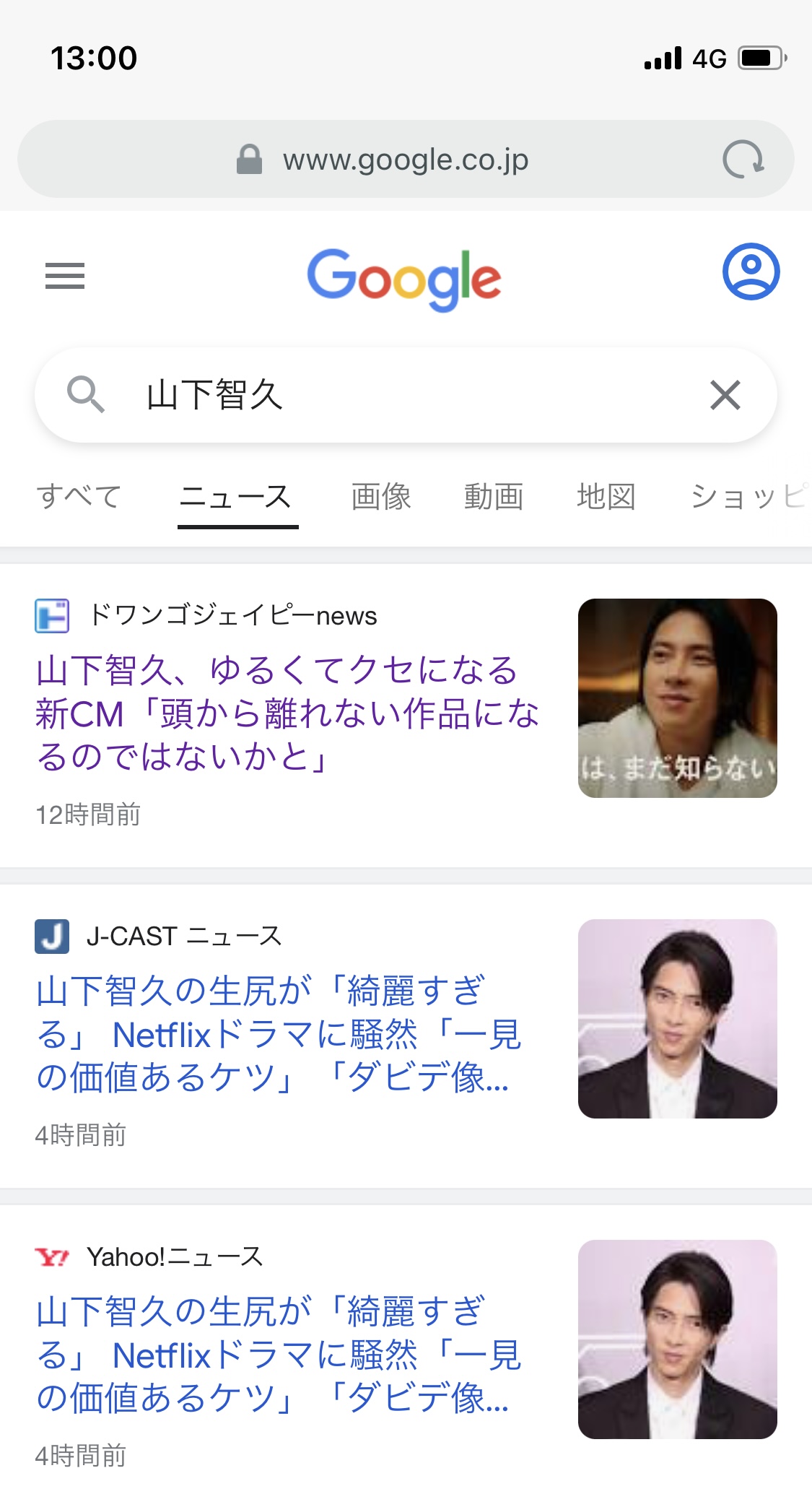Image resolution: width=812 pixels, height=1507 pixels.
Task: Switch to the 地図 tab
Action: (606, 497)
